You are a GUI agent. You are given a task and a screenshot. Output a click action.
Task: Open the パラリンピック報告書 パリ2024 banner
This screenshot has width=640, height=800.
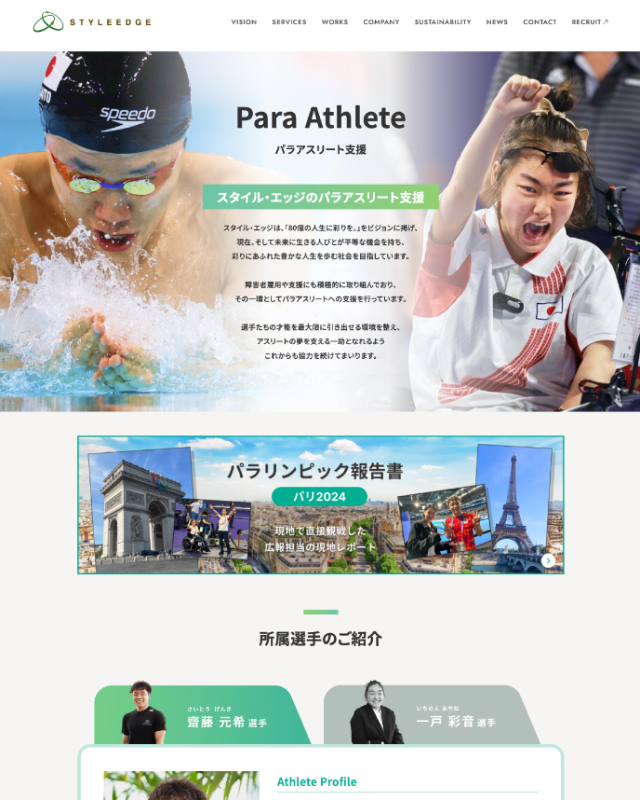coord(320,505)
